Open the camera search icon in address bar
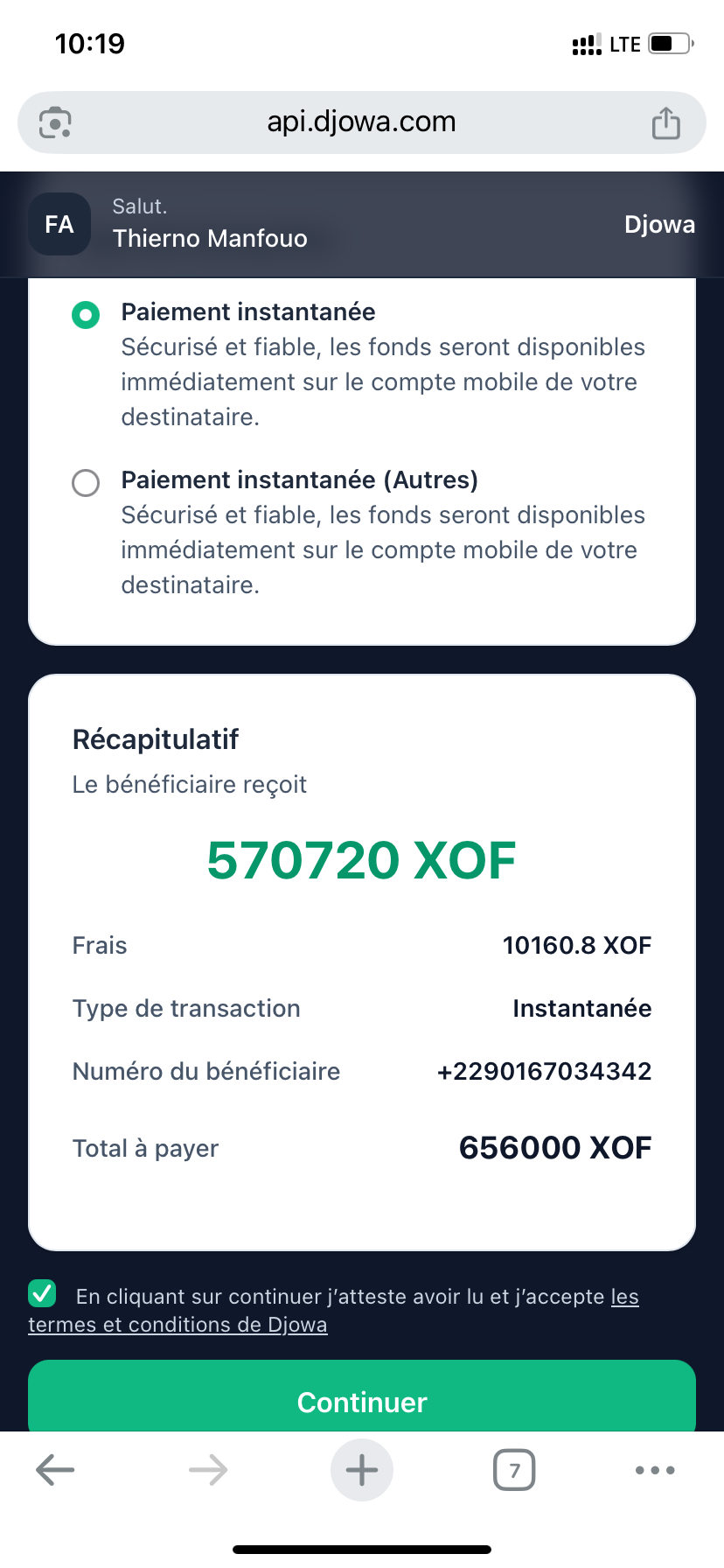The image size is (724, 1568). click(x=56, y=123)
